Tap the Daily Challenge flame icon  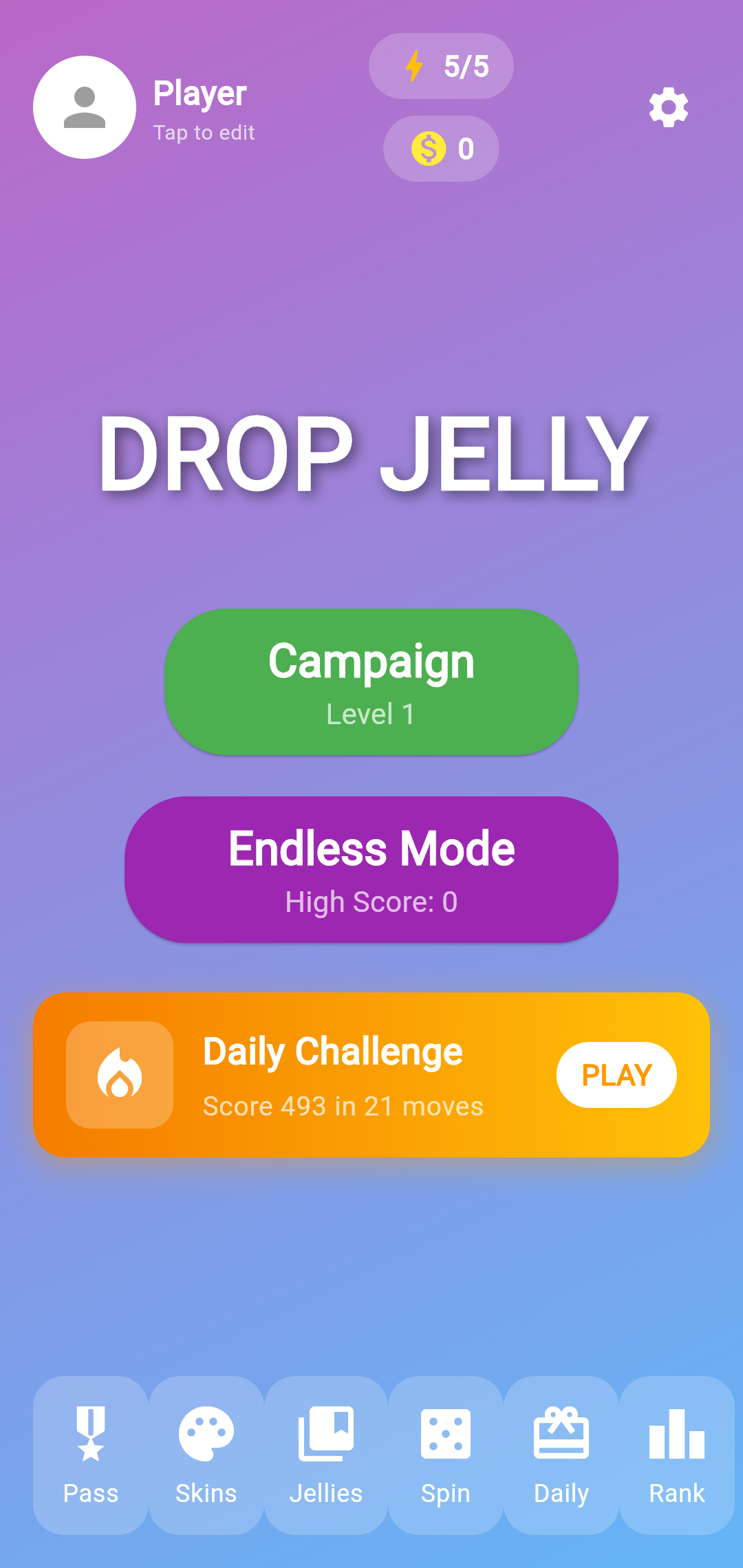click(118, 1074)
